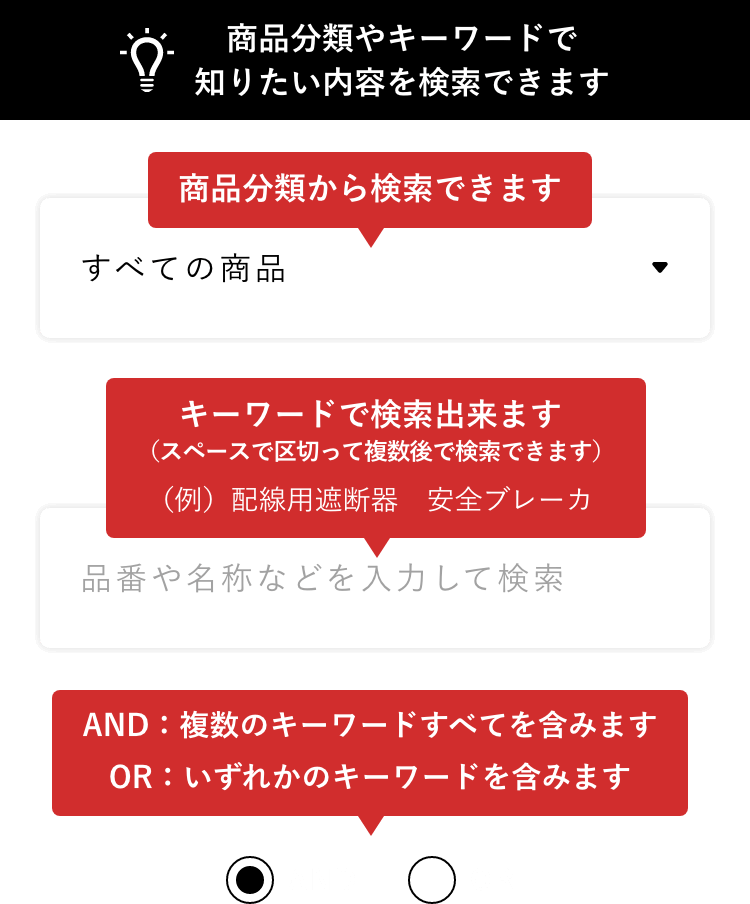Click the 商品分類から検索できます banner
Viewport: 750px width, 904px height.
coord(370,186)
